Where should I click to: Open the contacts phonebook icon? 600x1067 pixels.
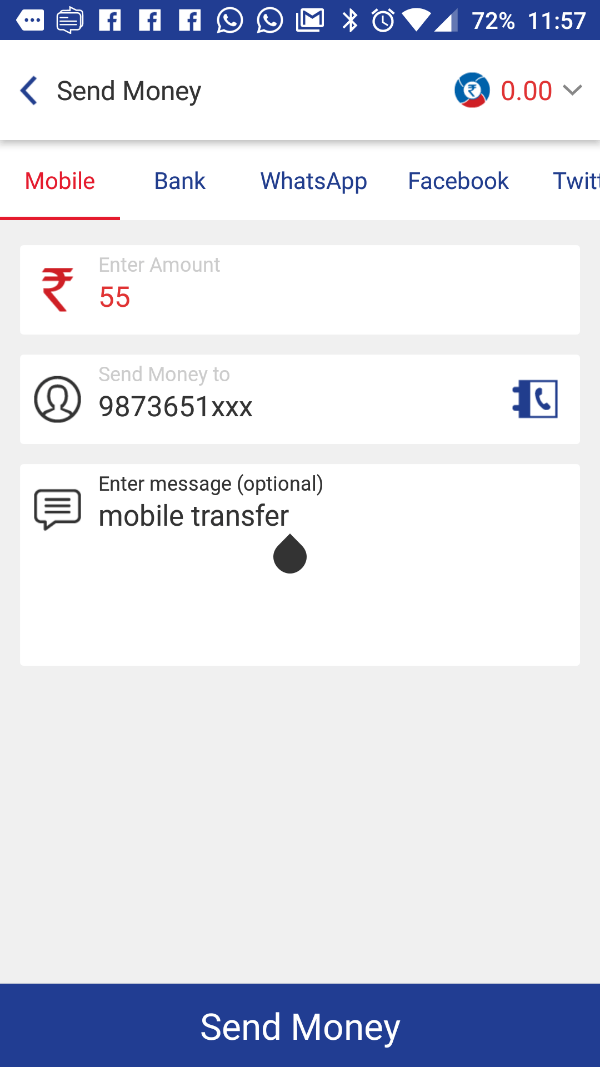535,399
